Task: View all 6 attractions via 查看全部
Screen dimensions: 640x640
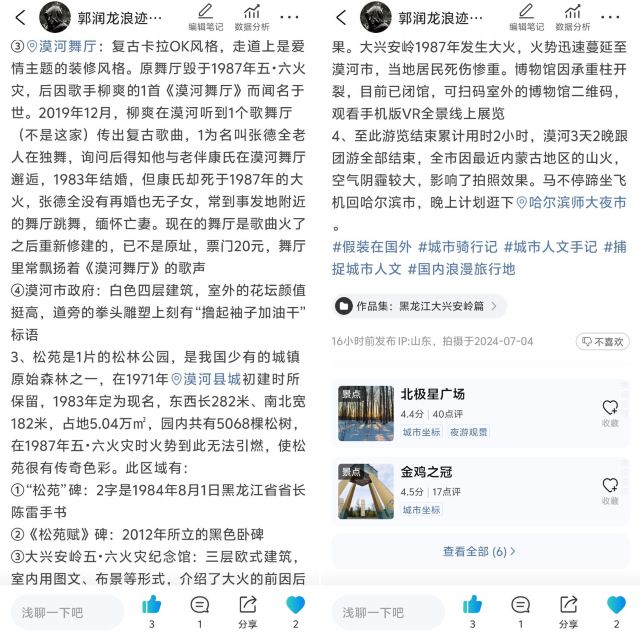Action: (480, 552)
